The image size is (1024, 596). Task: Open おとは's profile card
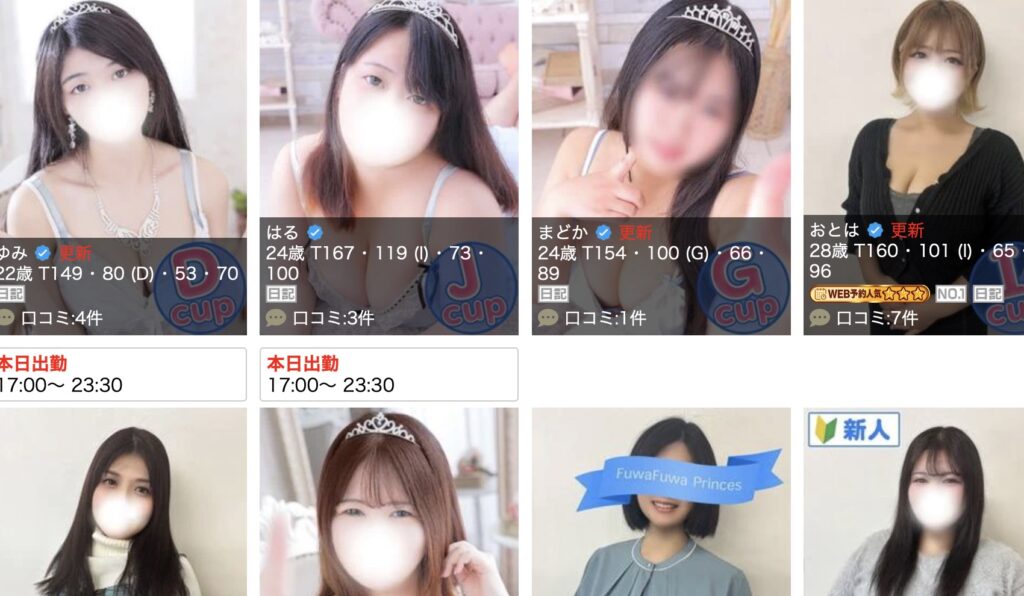point(913,130)
